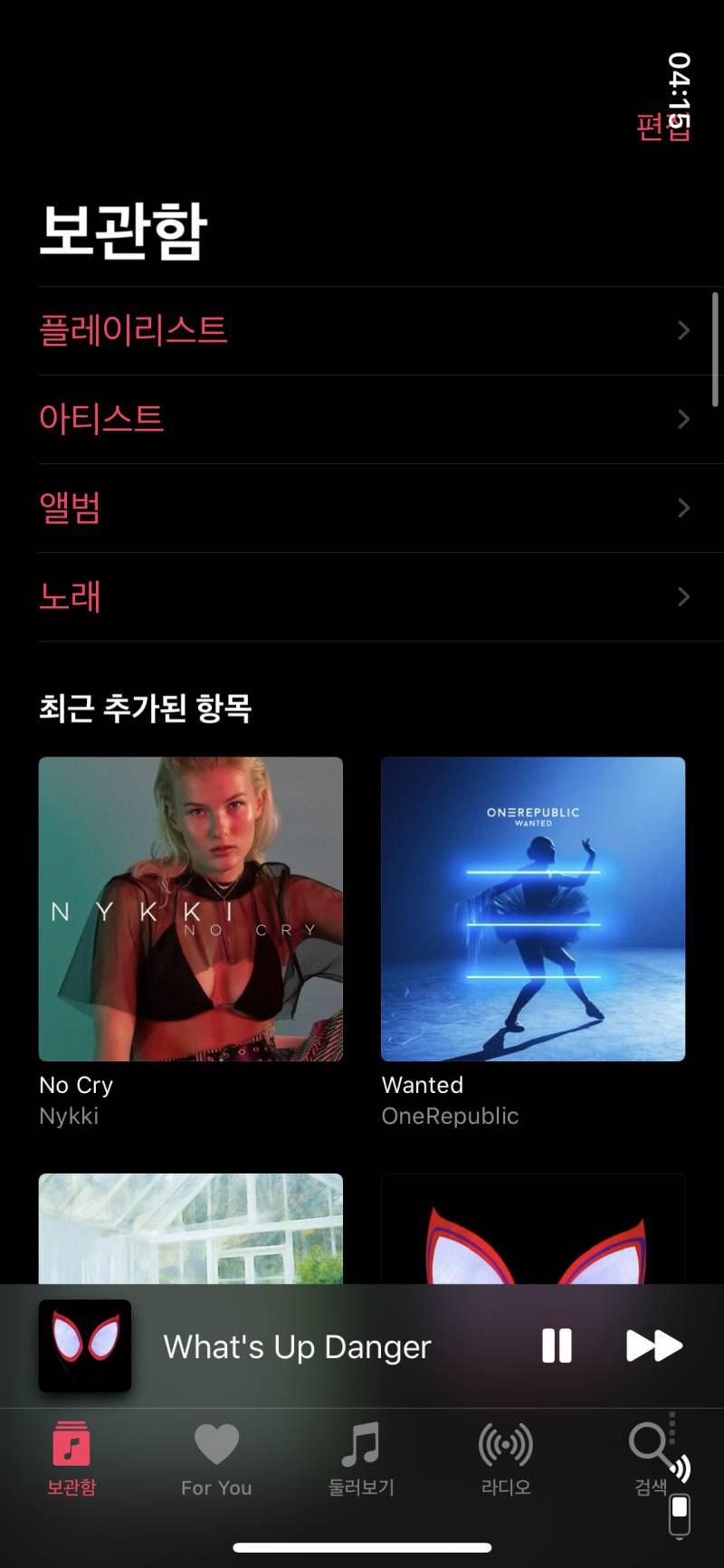The height and width of the screenshot is (1568, 724).
Task: Expand the 아티스트 (Artists) chevron
Action: point(683,419)
